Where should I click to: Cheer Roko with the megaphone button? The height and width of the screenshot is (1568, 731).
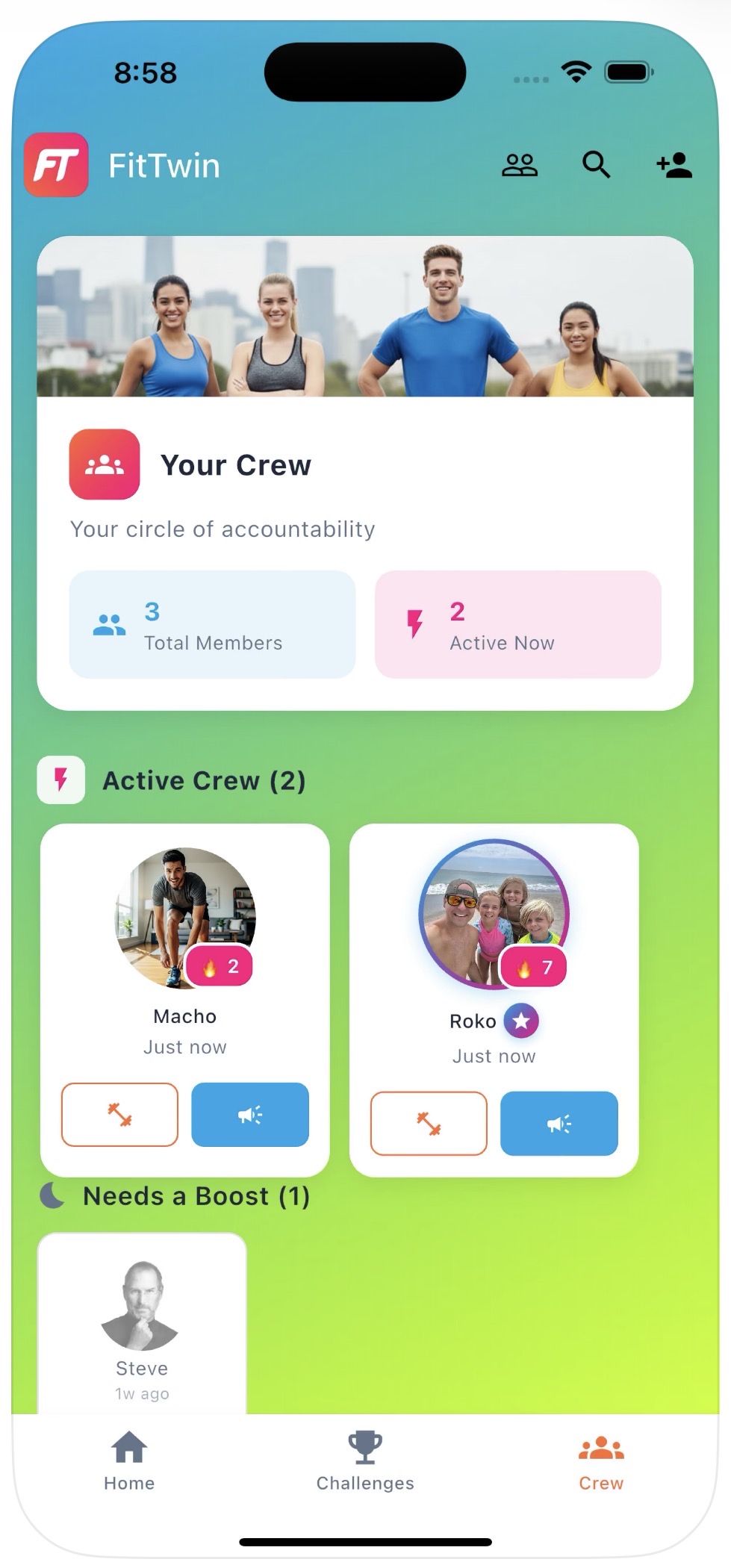tap(559, 1124)
